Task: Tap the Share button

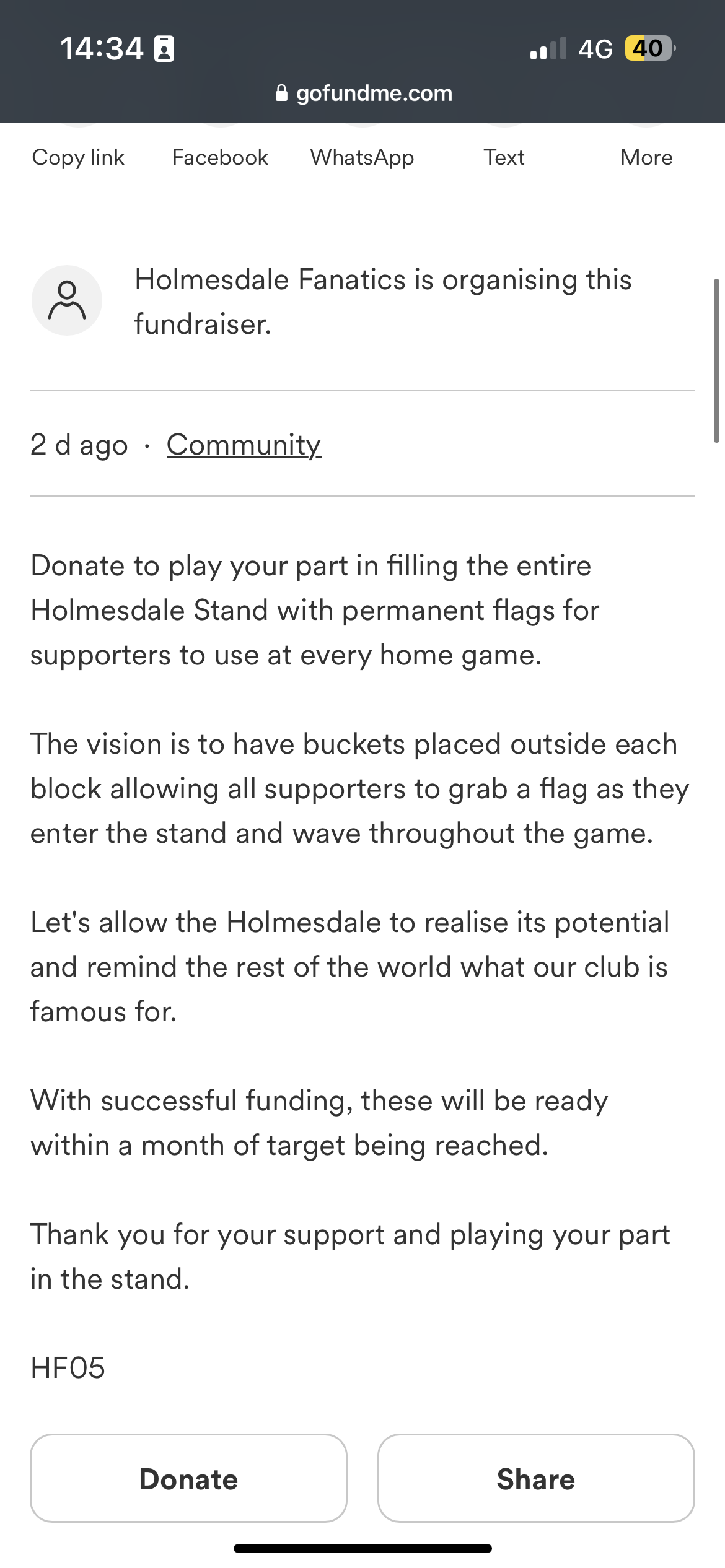Action: pyautogui.click(x=536, y=1478)
